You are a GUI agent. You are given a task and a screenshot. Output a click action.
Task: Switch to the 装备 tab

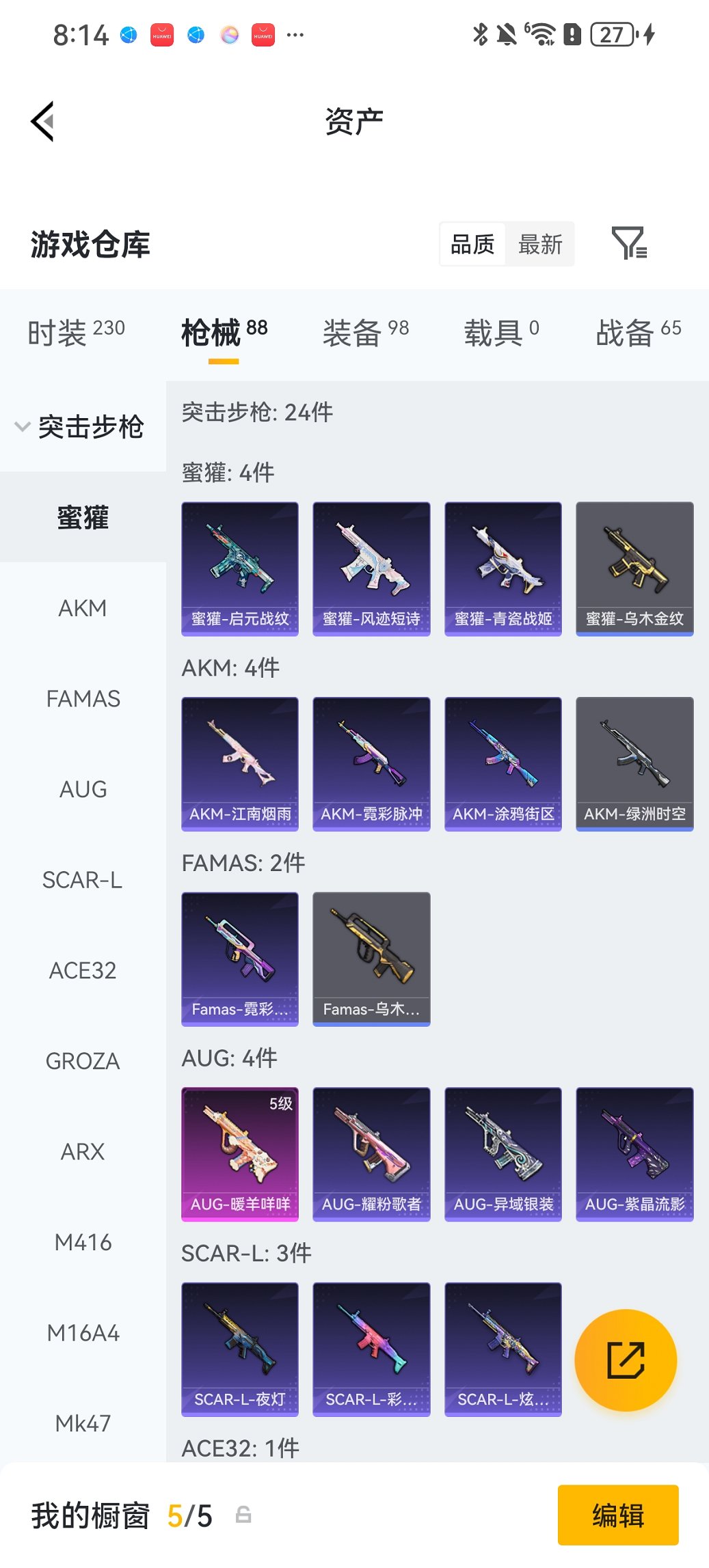pos(365,333)
